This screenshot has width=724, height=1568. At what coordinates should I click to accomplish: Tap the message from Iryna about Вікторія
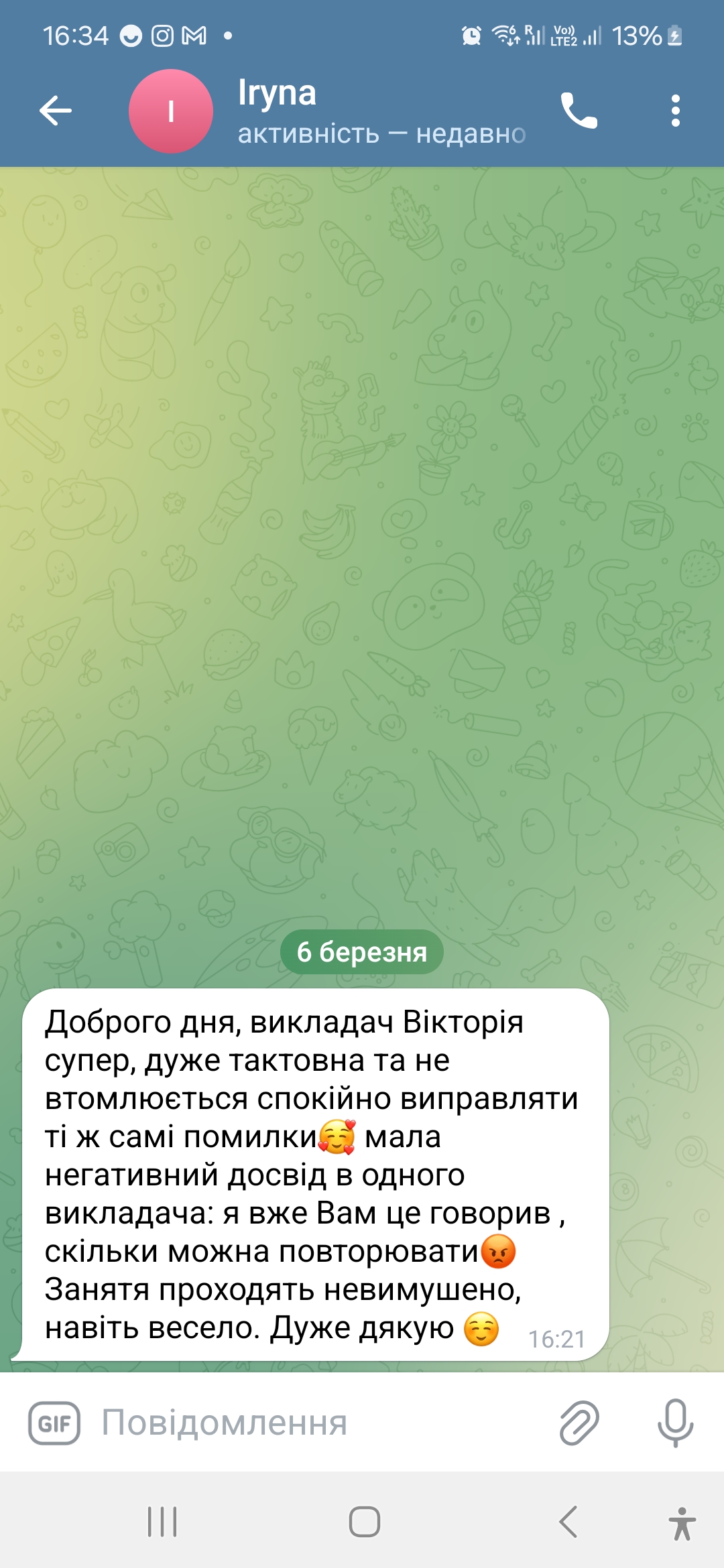click(315, 1174)
